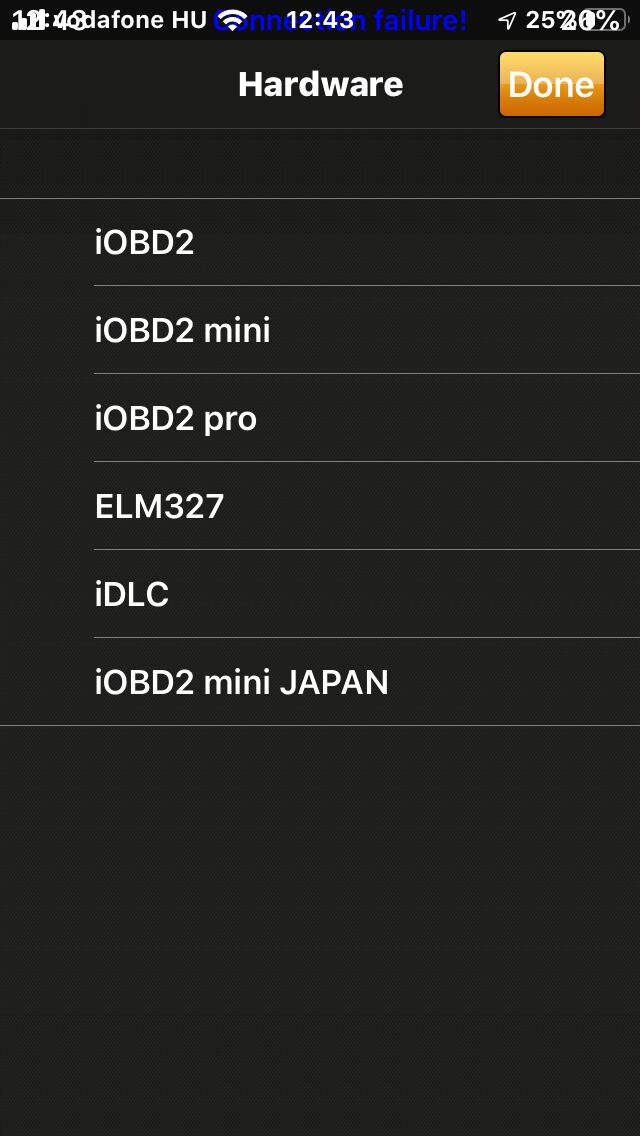Image resolution: width=640 pixels, height=1136 pixels.
Task: Choose iOBD2 mini hardware
Action: (320, 330)
